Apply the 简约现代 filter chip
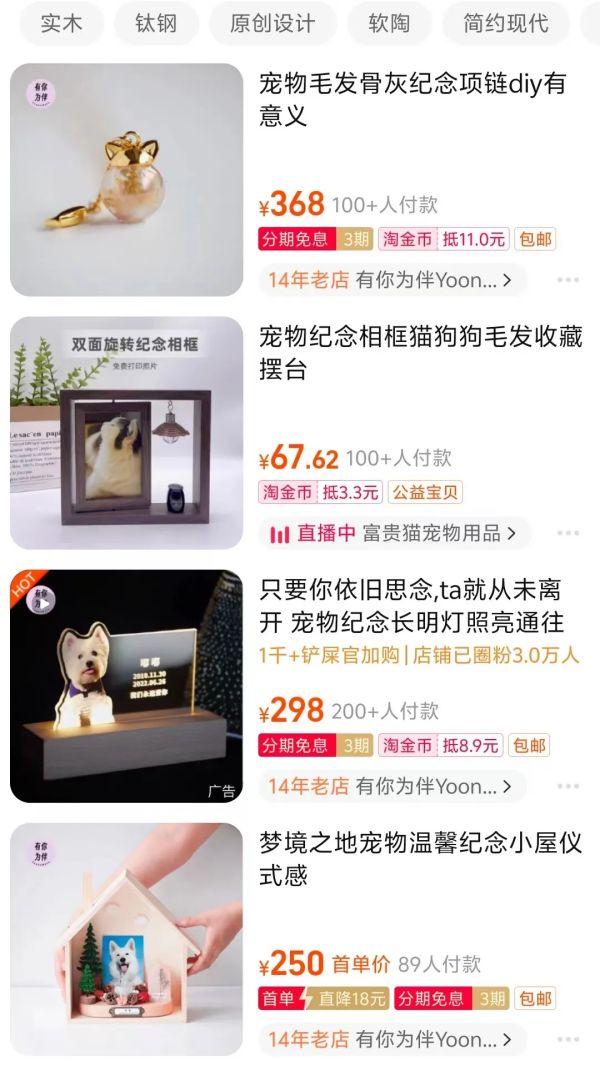 (x=505, y=23)
